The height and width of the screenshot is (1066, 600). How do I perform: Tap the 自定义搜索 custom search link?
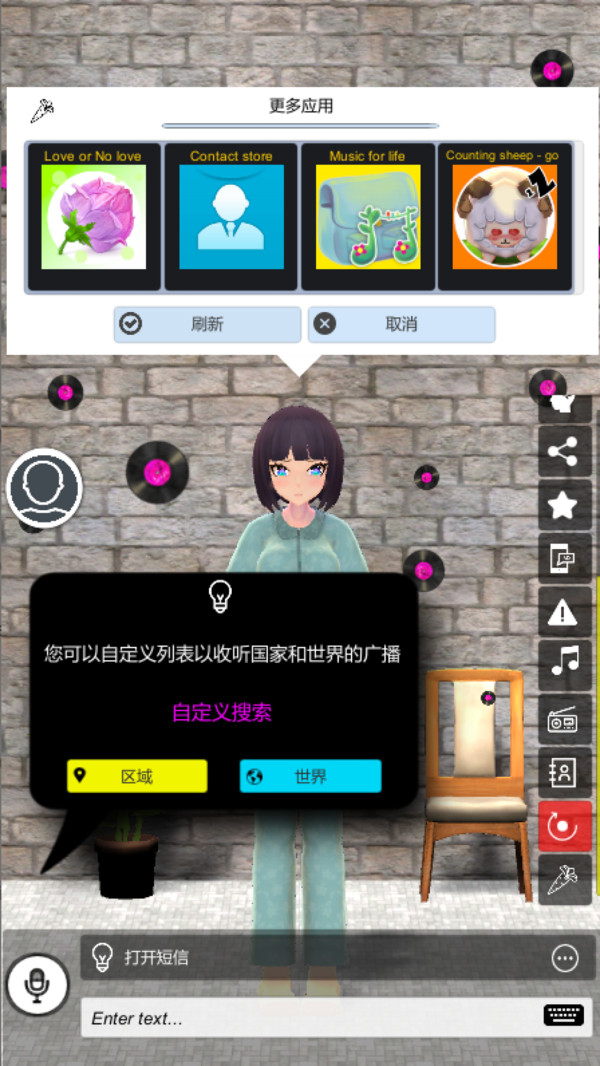tap(222, 712)
